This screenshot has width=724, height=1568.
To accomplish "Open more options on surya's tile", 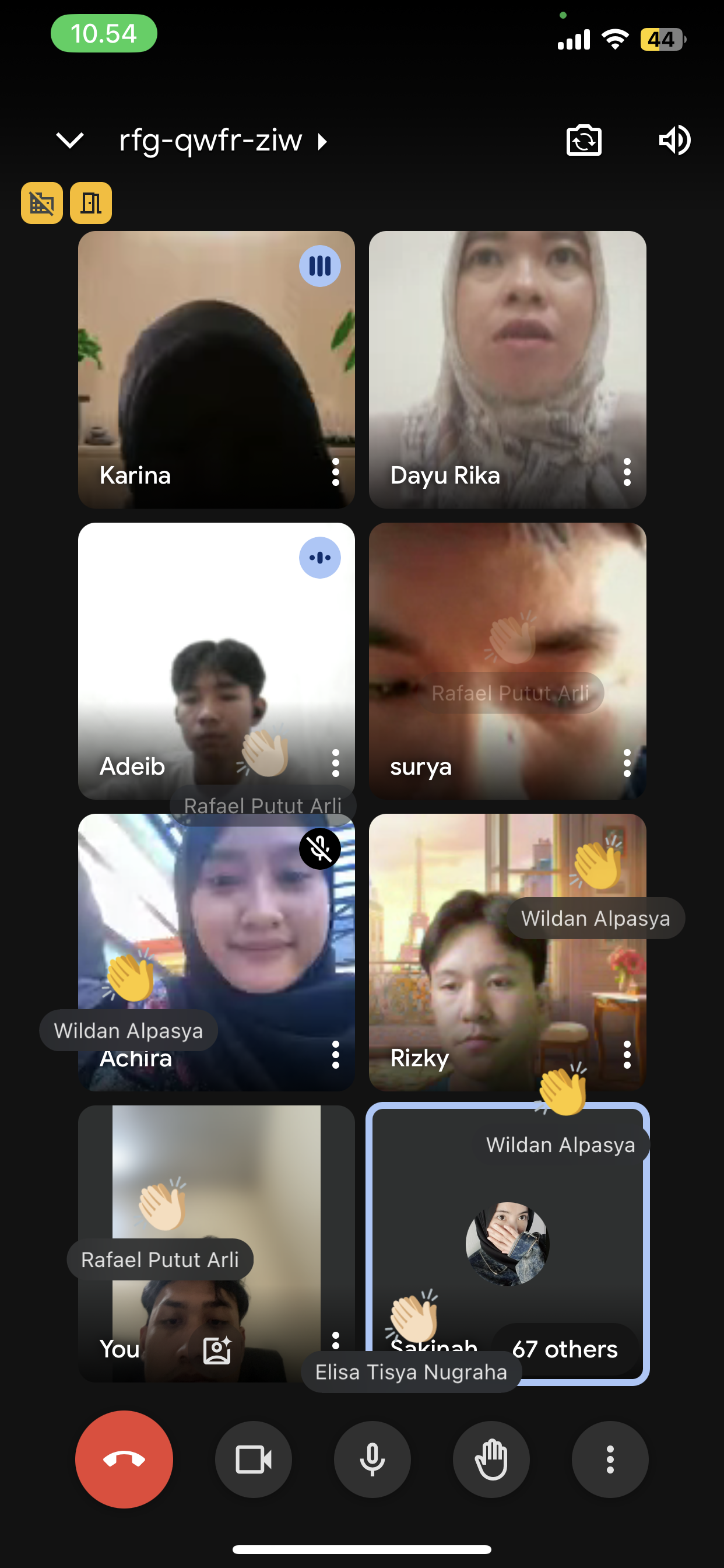I will click(627, 764).
